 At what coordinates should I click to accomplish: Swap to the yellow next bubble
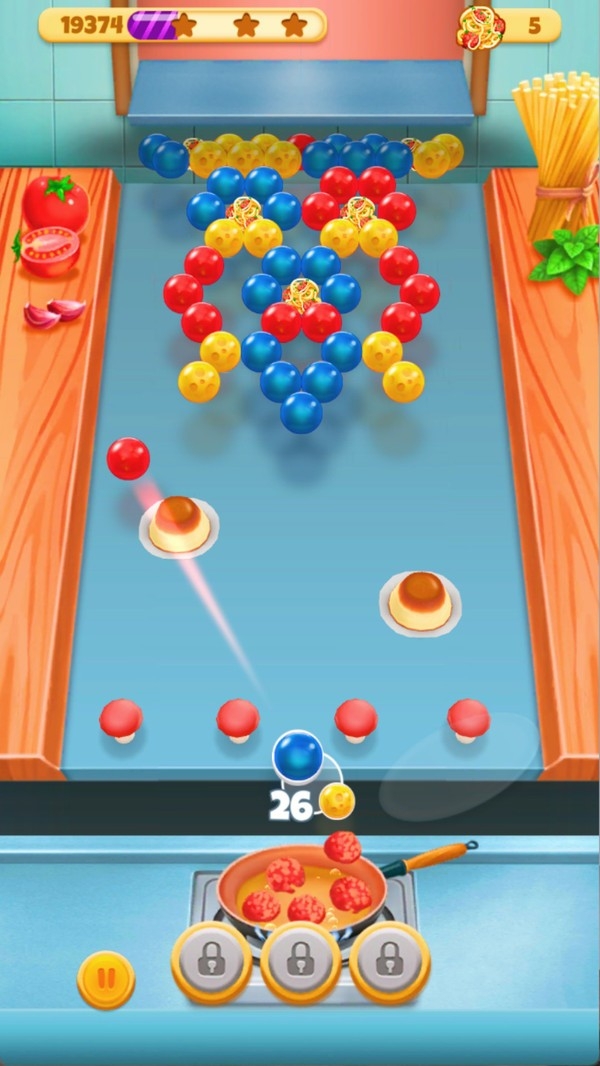pos(337,800)
